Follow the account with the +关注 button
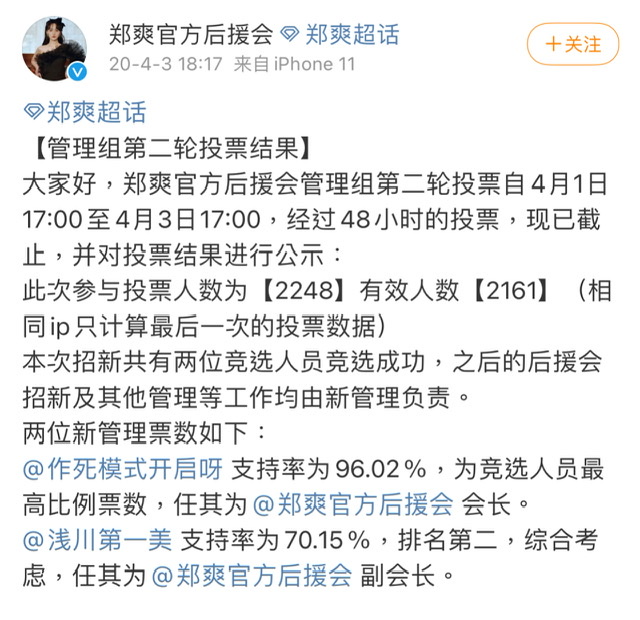The width and height of the screenshot is (640, 620). click(573, 44)
